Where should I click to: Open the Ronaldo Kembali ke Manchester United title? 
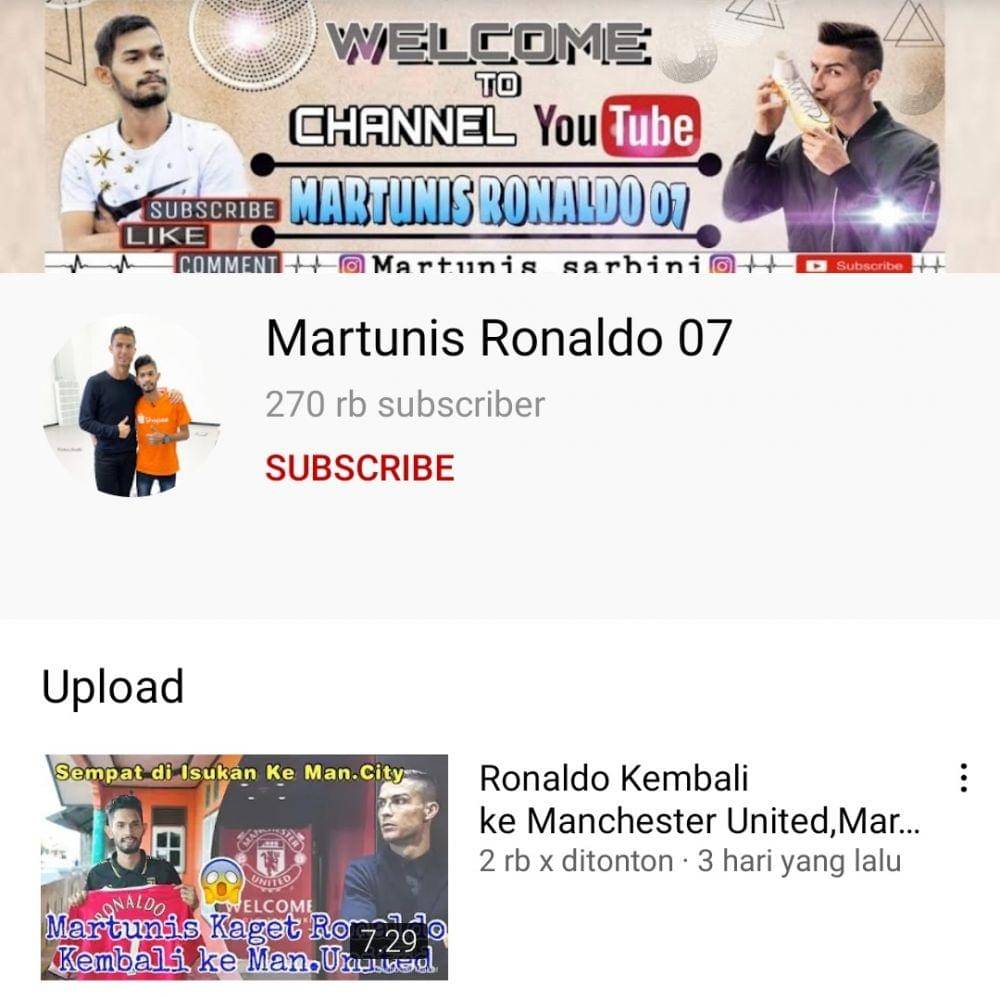[698, 799]
